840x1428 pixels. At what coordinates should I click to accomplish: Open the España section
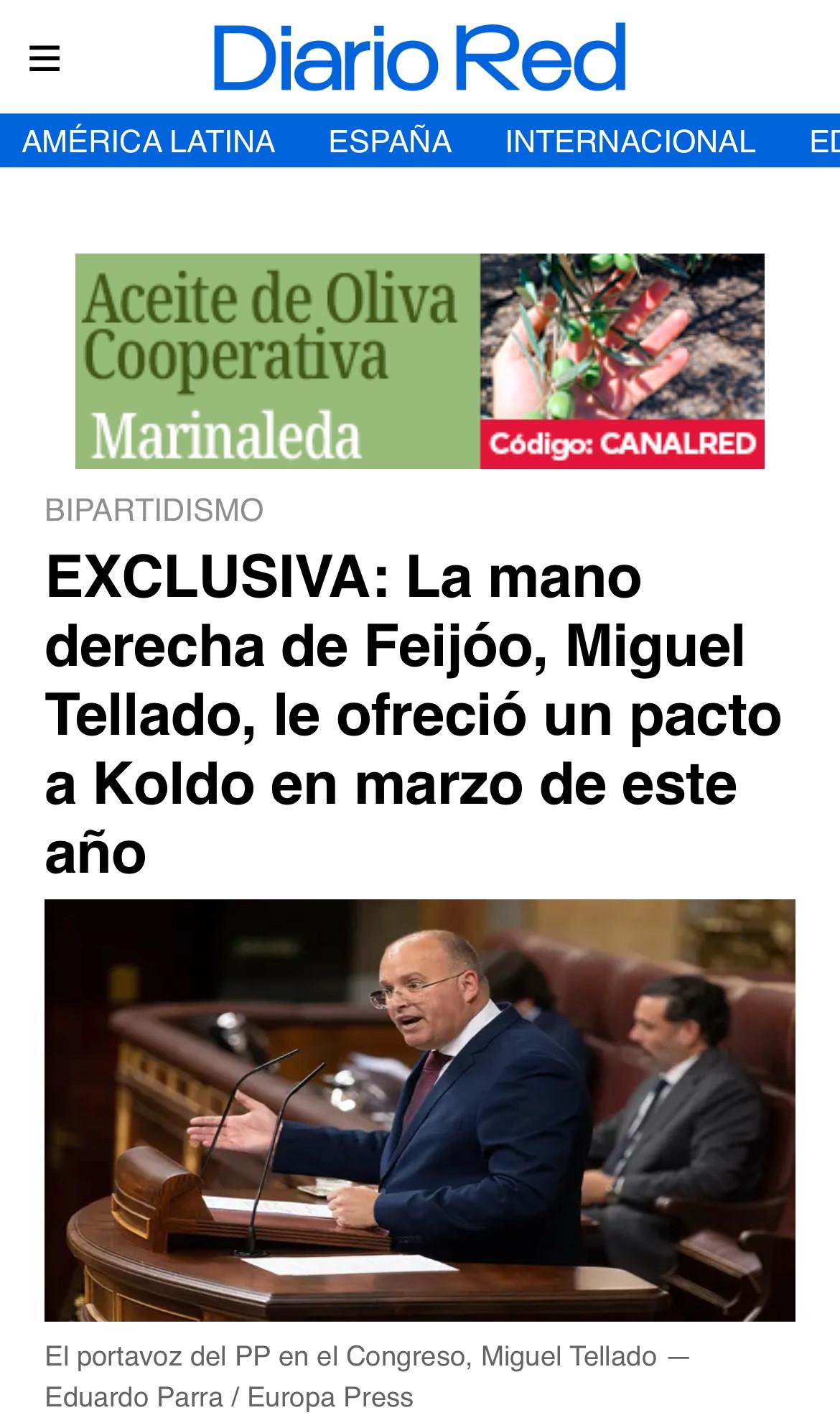390,141
